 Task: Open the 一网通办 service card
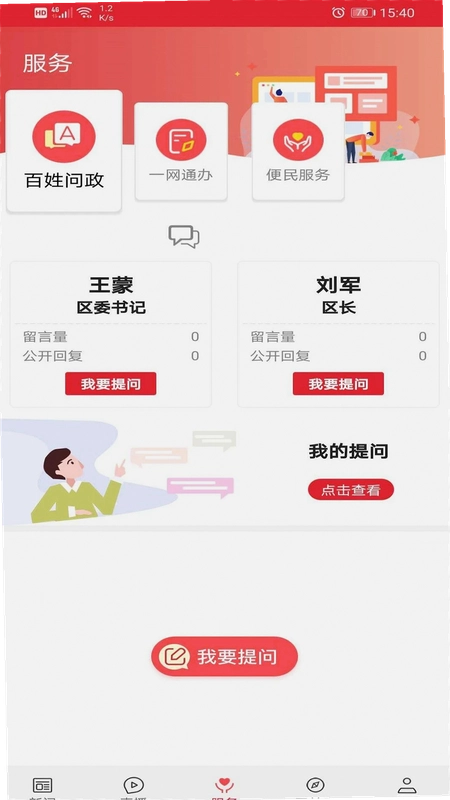181,152
